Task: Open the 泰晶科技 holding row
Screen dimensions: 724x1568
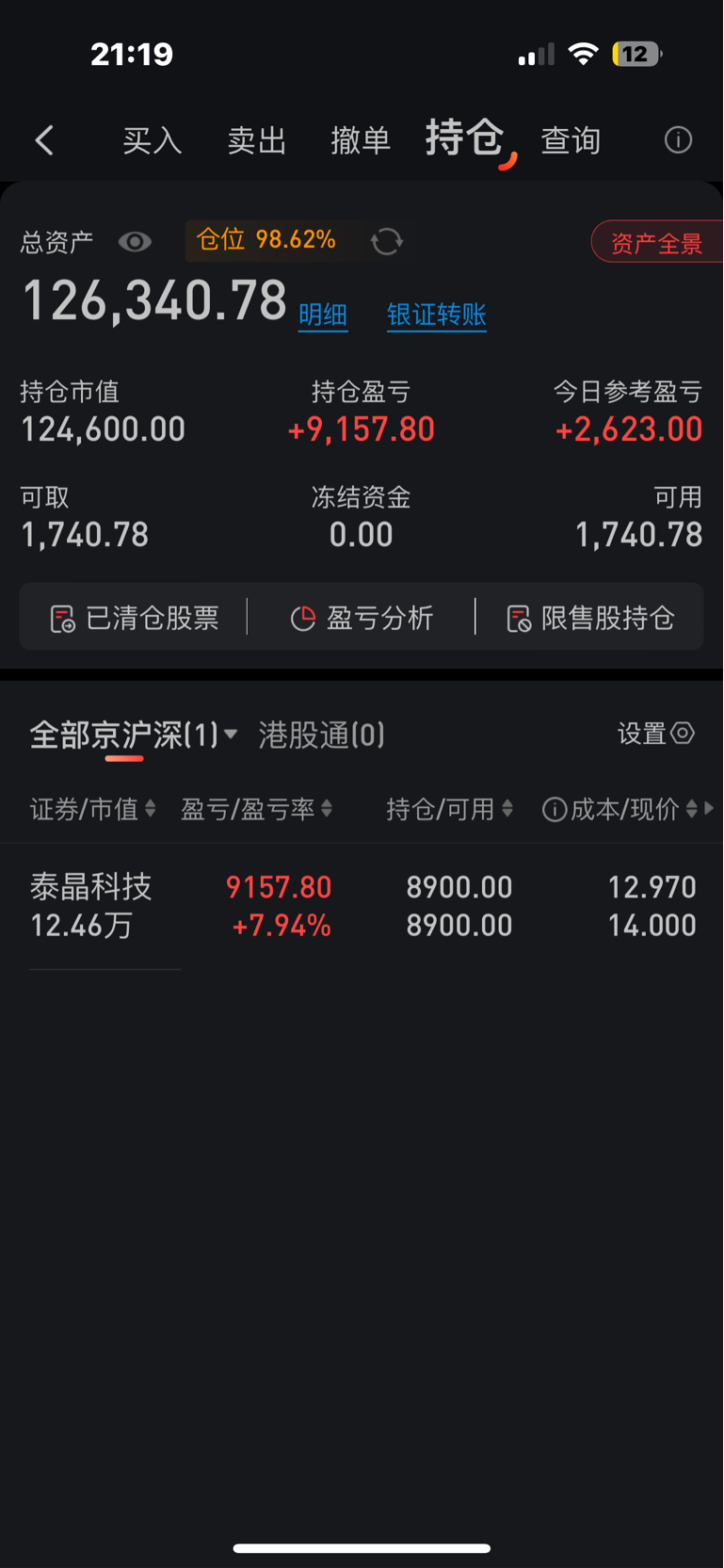Action: pos(362,906)
